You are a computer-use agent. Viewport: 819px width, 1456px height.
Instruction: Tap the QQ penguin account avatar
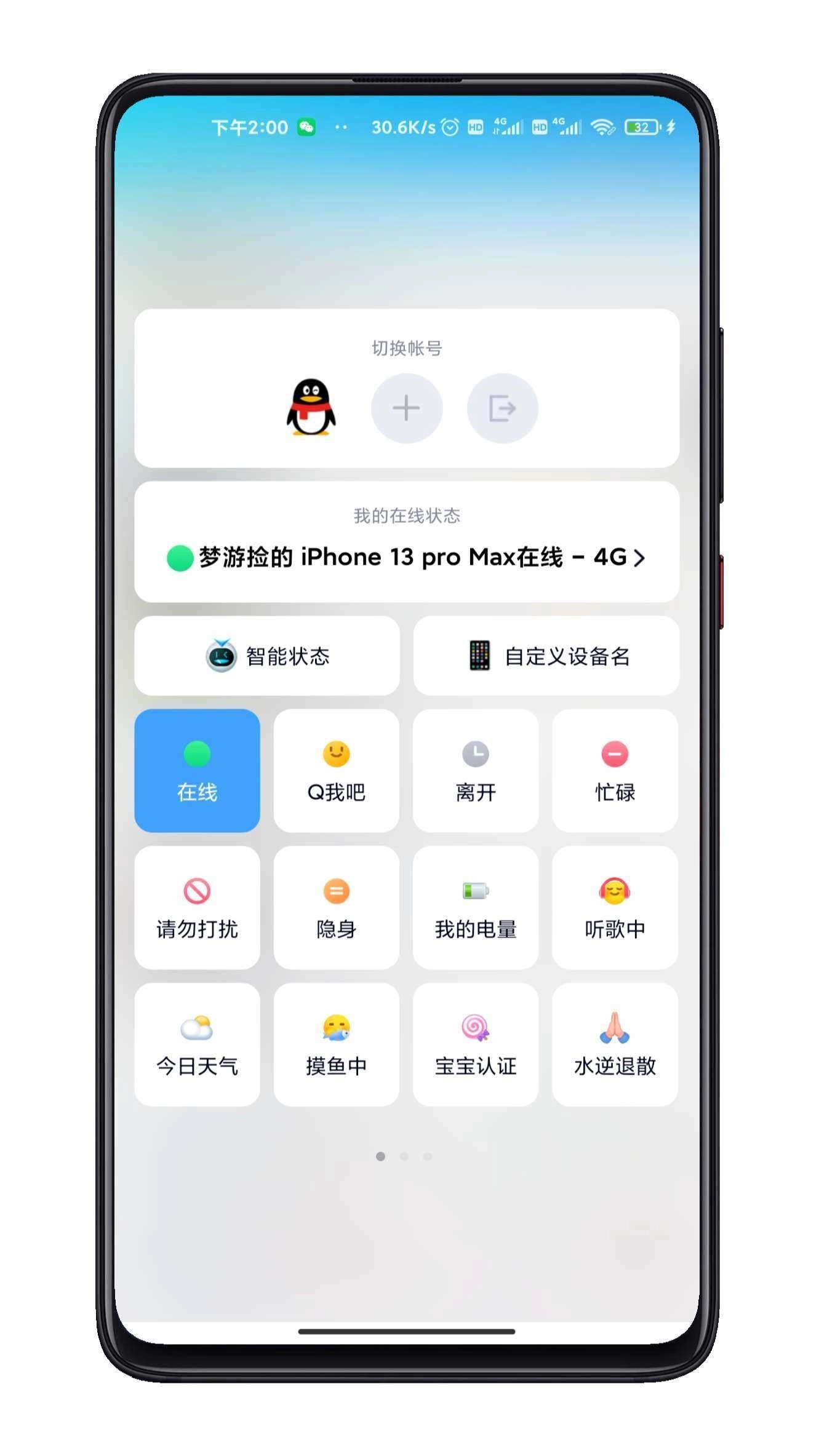coord(311,407)
